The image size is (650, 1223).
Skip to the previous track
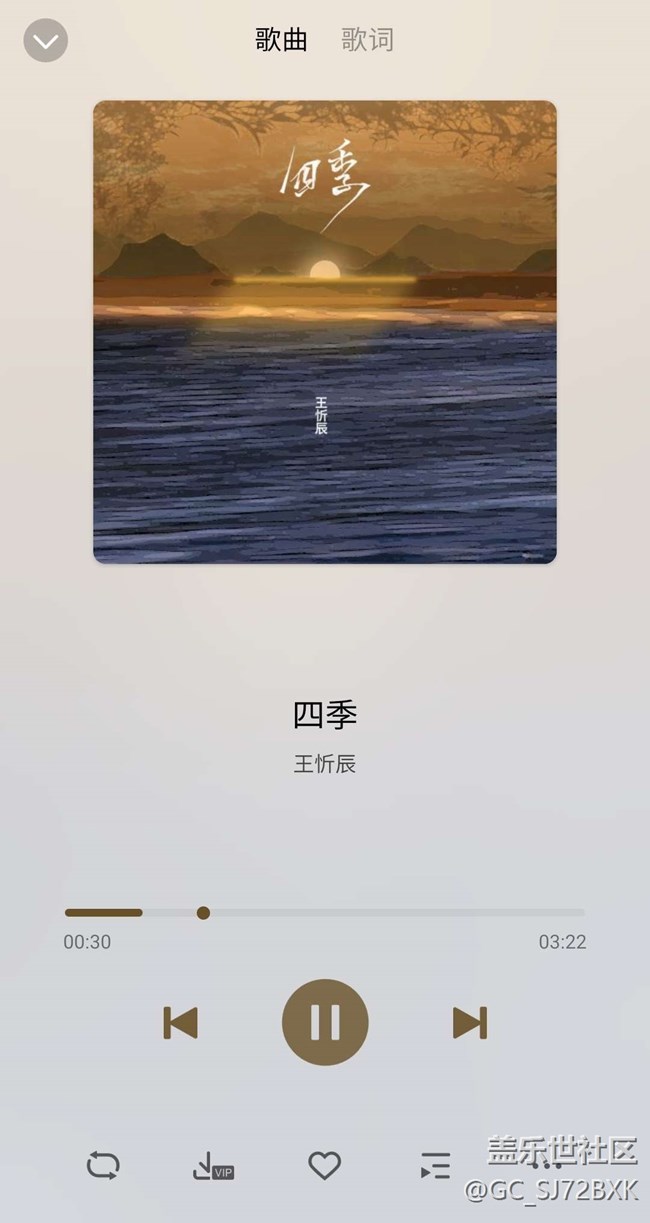click(180, 1023)
